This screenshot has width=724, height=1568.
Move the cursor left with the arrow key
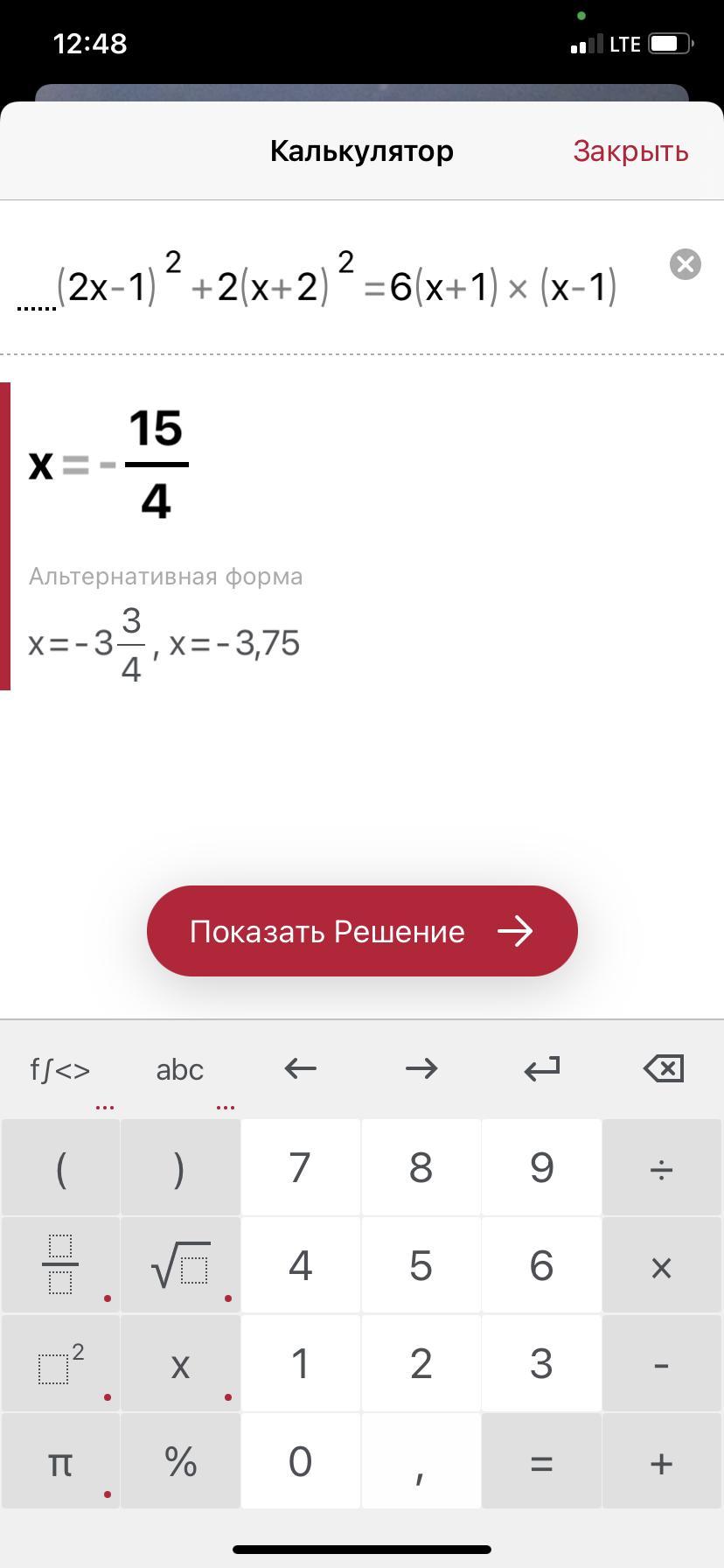point(301,1068)
